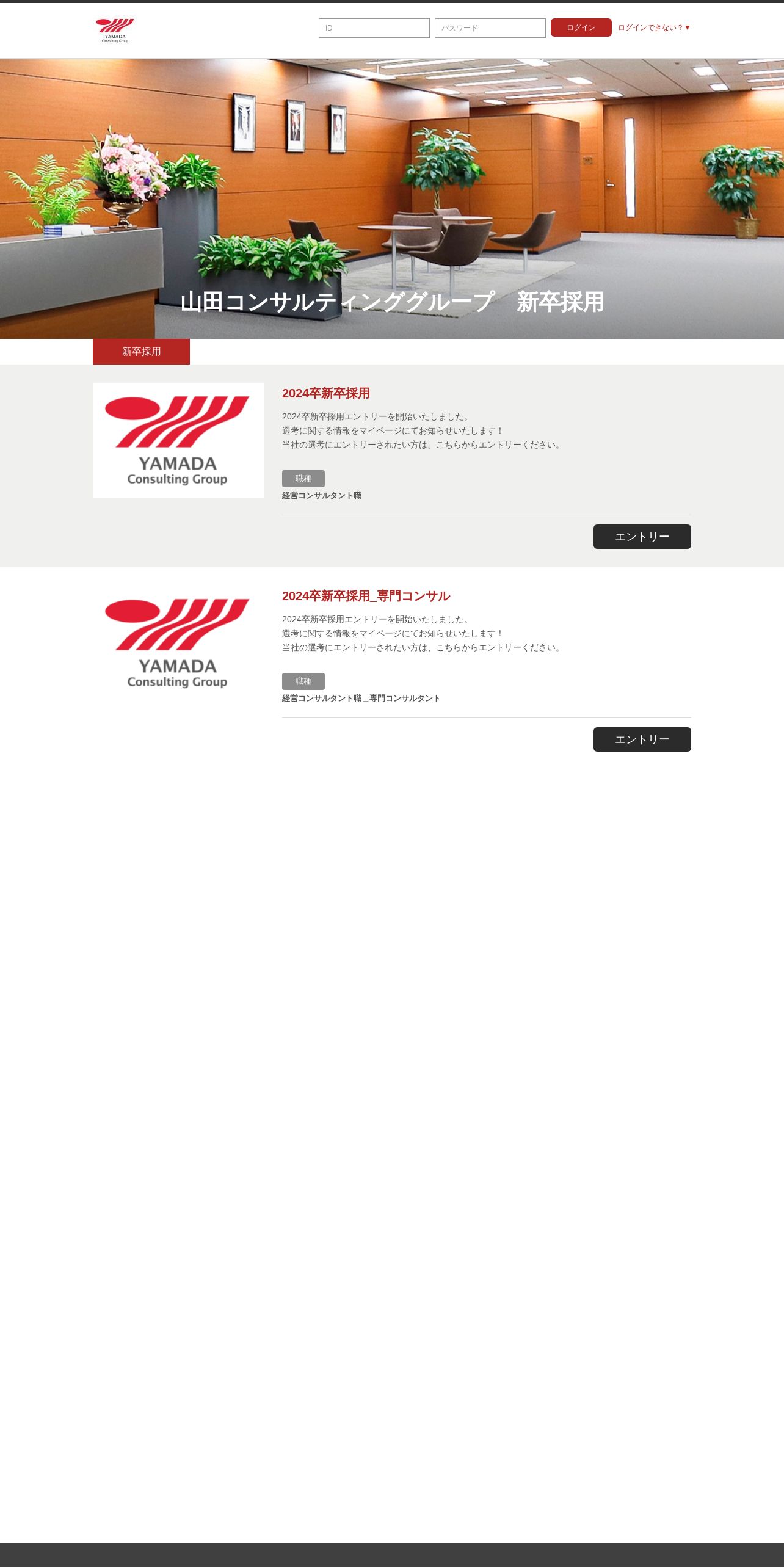Open the 2024卒新卒採用 job title
Viewport: 784px width, 1568px height.
[326, 393]
